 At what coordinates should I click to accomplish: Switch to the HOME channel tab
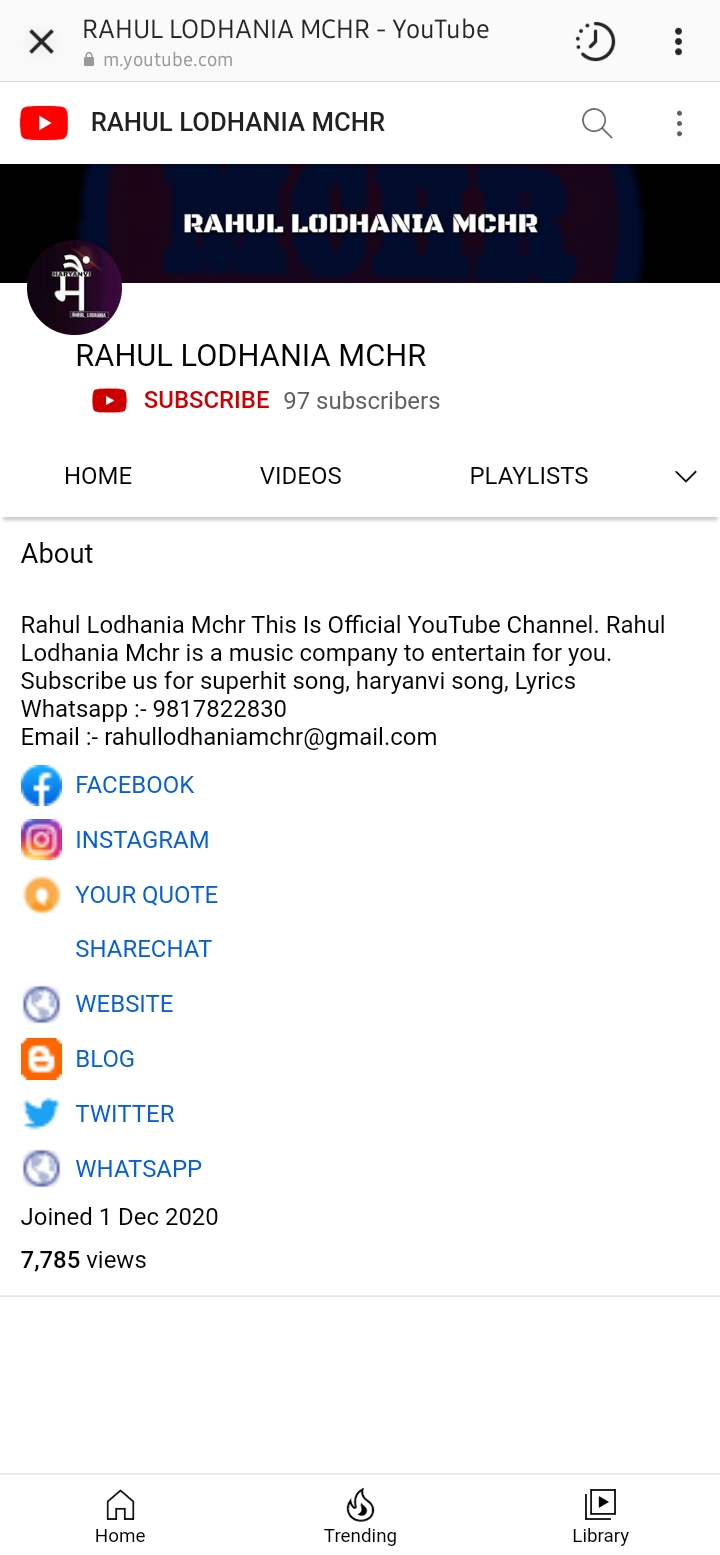click(98, 476)
